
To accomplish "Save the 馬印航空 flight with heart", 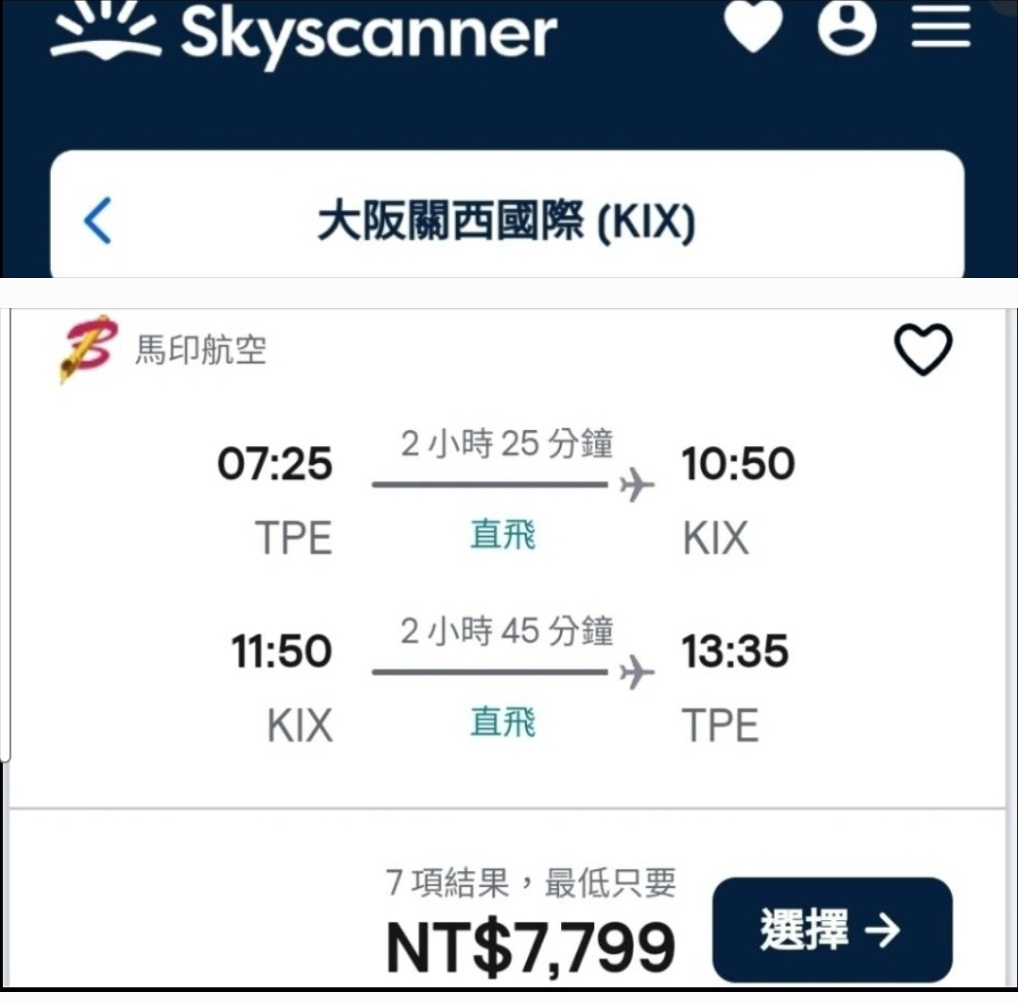I will [x=922, y=350].
